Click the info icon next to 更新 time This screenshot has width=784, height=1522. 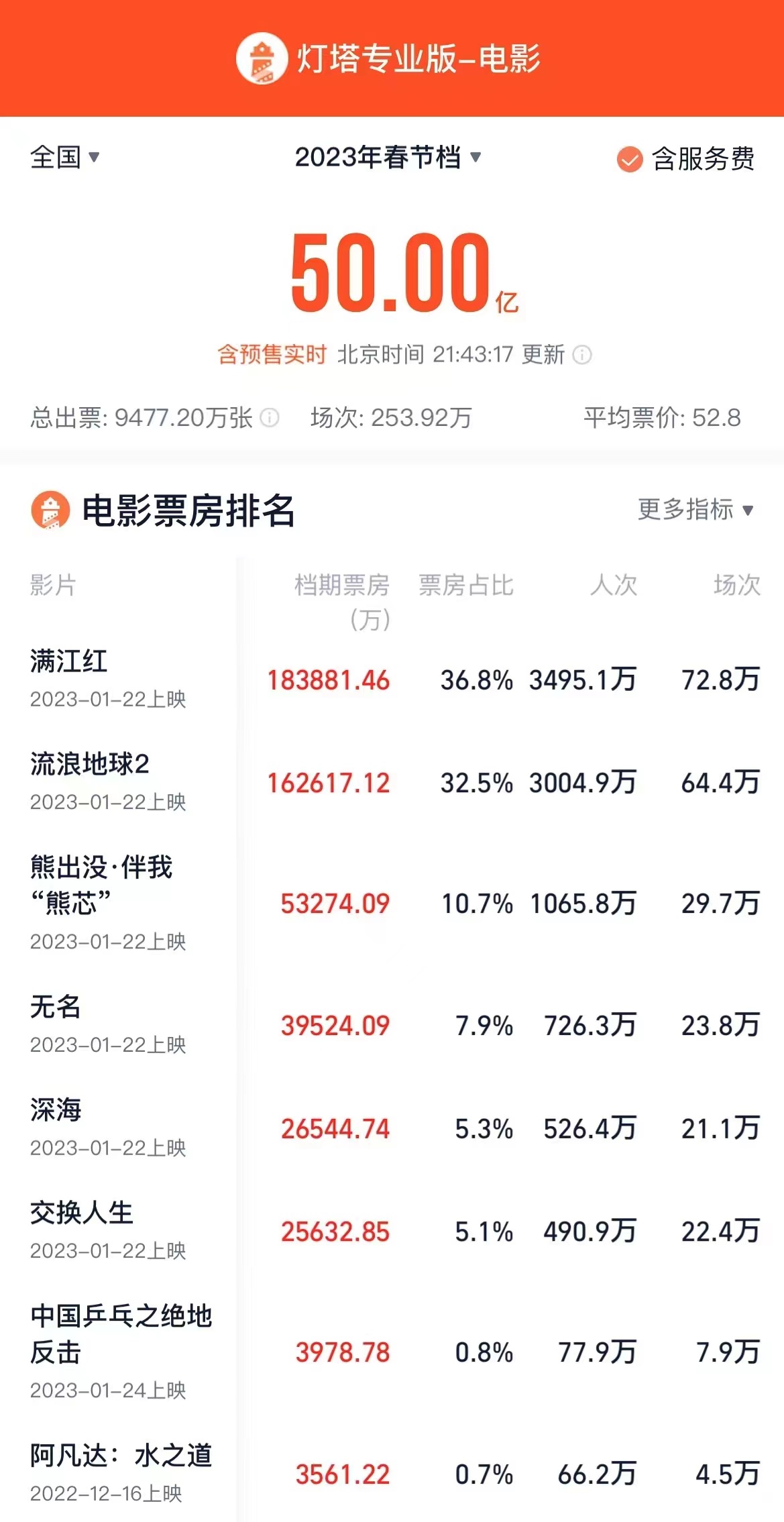click(x=583, y=356)
